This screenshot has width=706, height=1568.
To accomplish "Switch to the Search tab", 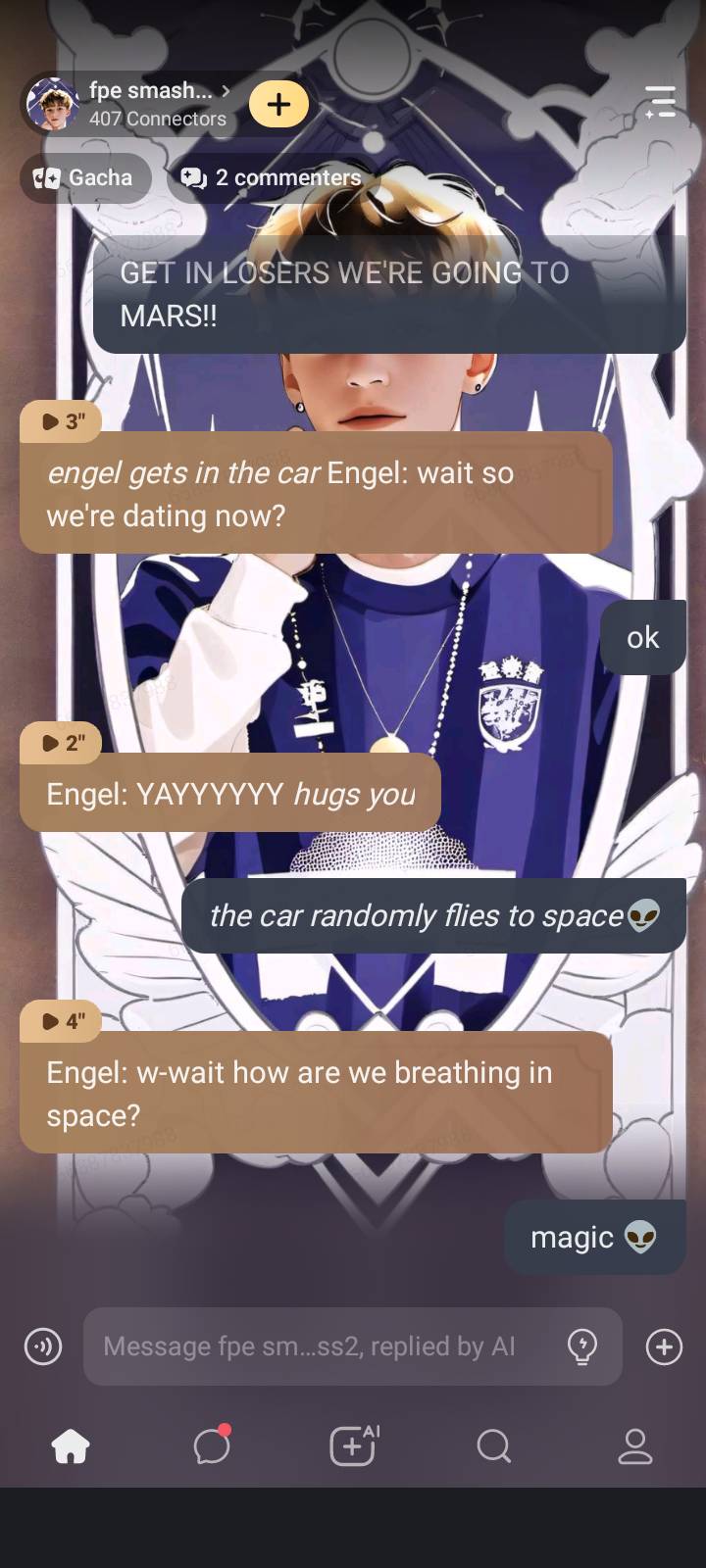I will pyautogui.click(x=493, y=1445).
